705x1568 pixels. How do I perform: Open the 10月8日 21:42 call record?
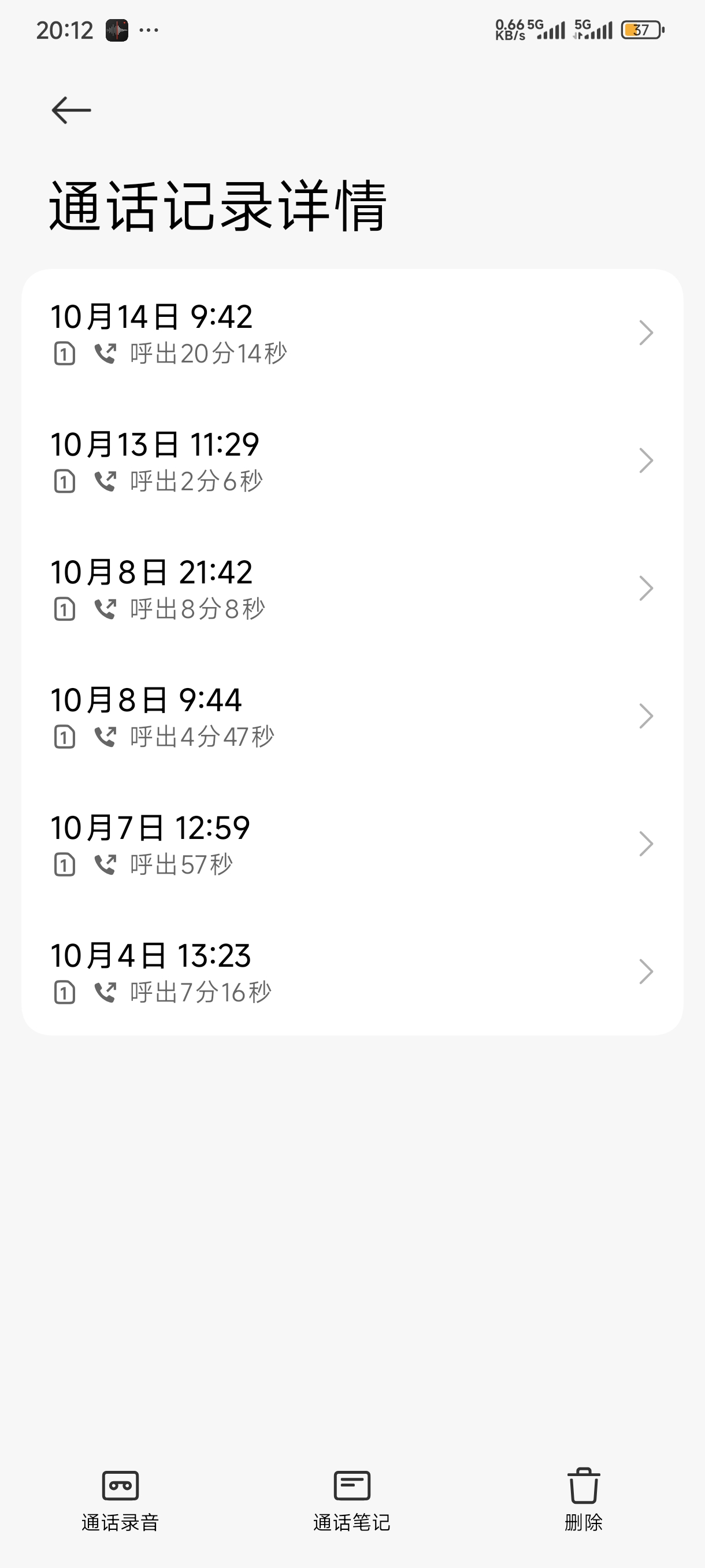pyautogui.click(x=351, y=589)
